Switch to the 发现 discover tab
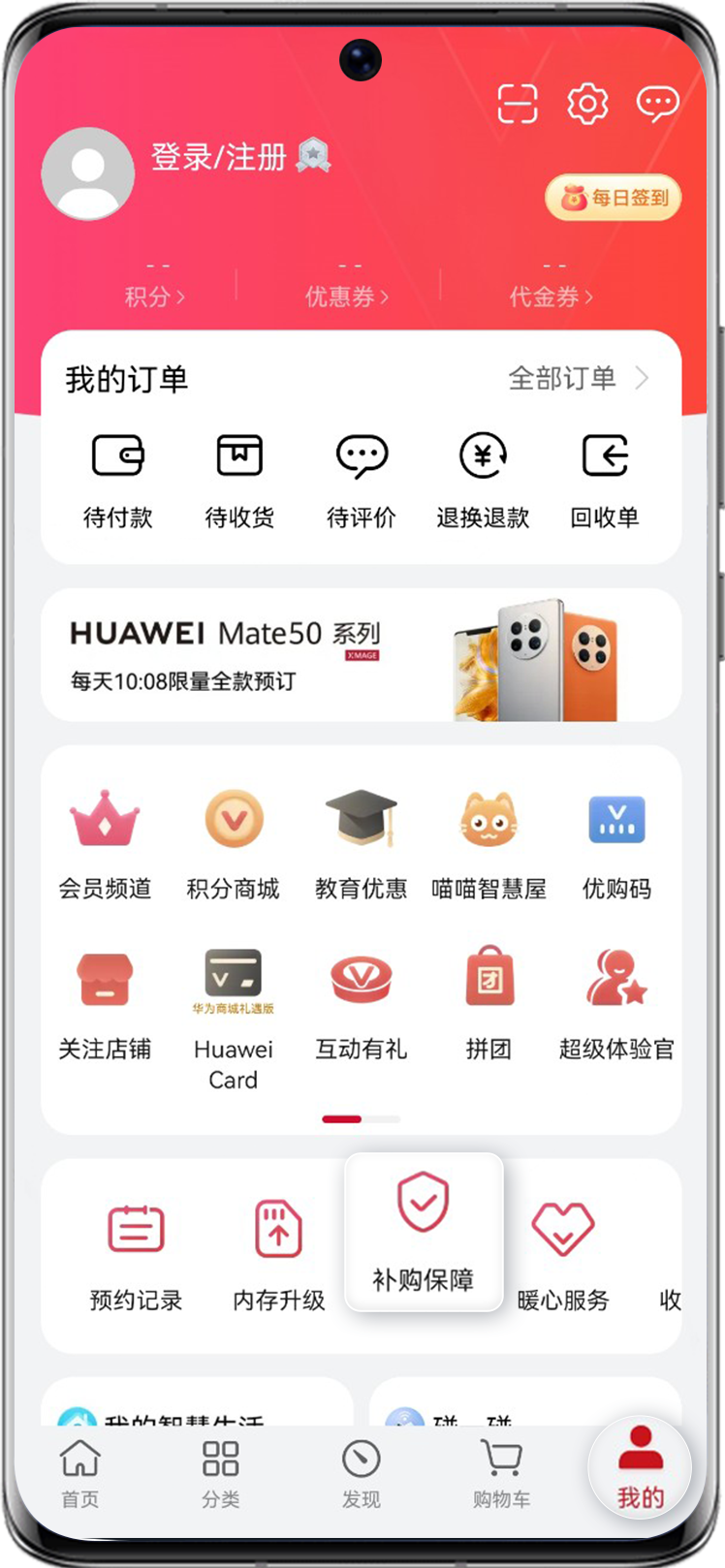Screen dimensions: 725x1568 point(362,1474)
